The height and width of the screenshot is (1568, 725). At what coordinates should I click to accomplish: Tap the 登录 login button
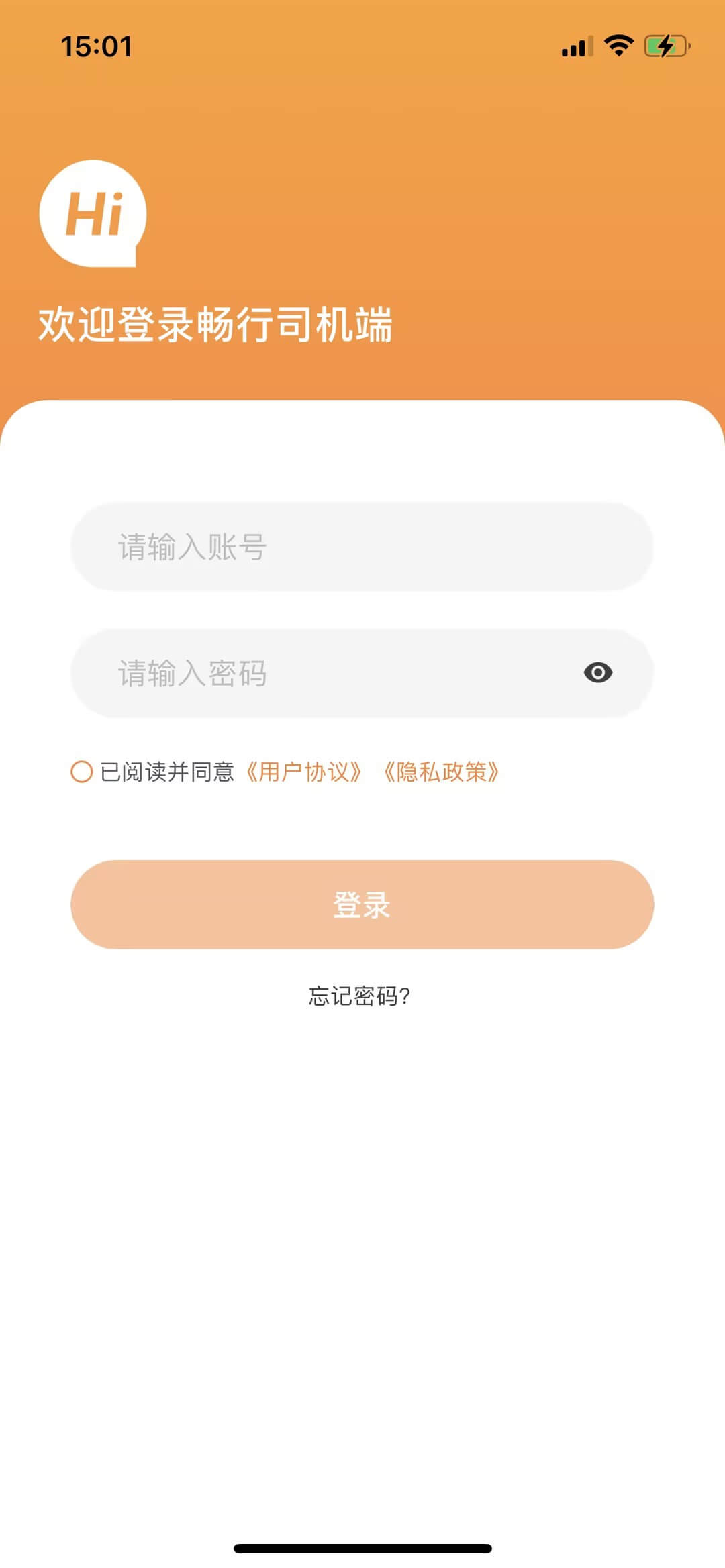click(362, 904)
